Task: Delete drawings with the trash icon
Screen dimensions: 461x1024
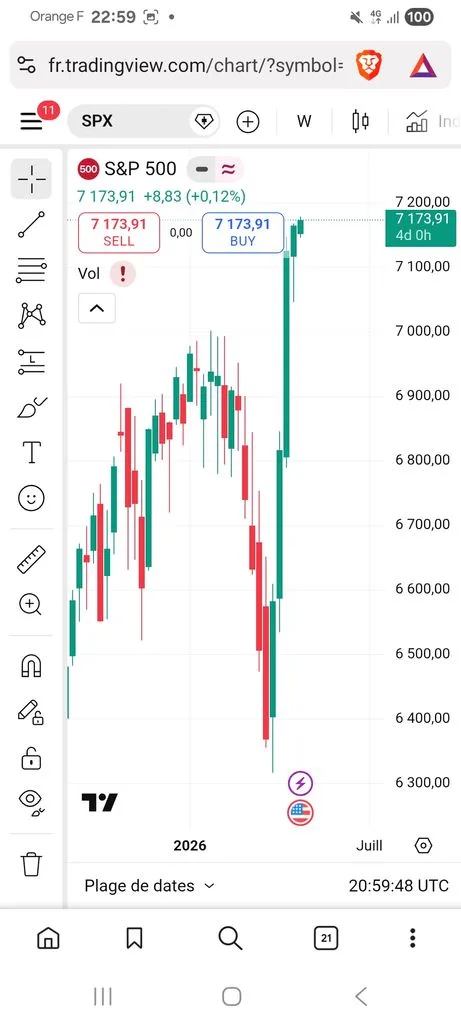Action: (31, 864)
